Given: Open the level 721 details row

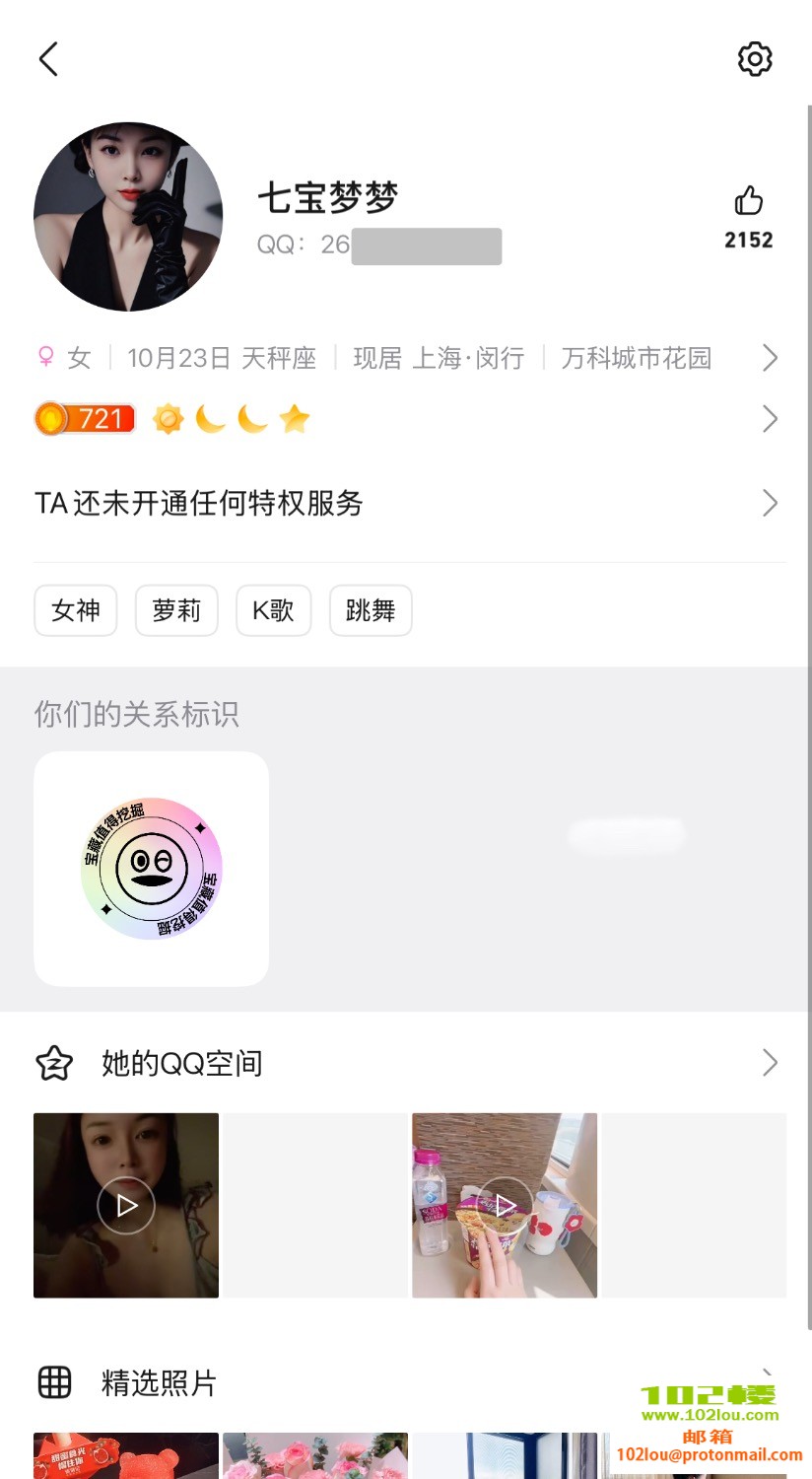Looking at the screenshot, I should [x=406, y=420].
